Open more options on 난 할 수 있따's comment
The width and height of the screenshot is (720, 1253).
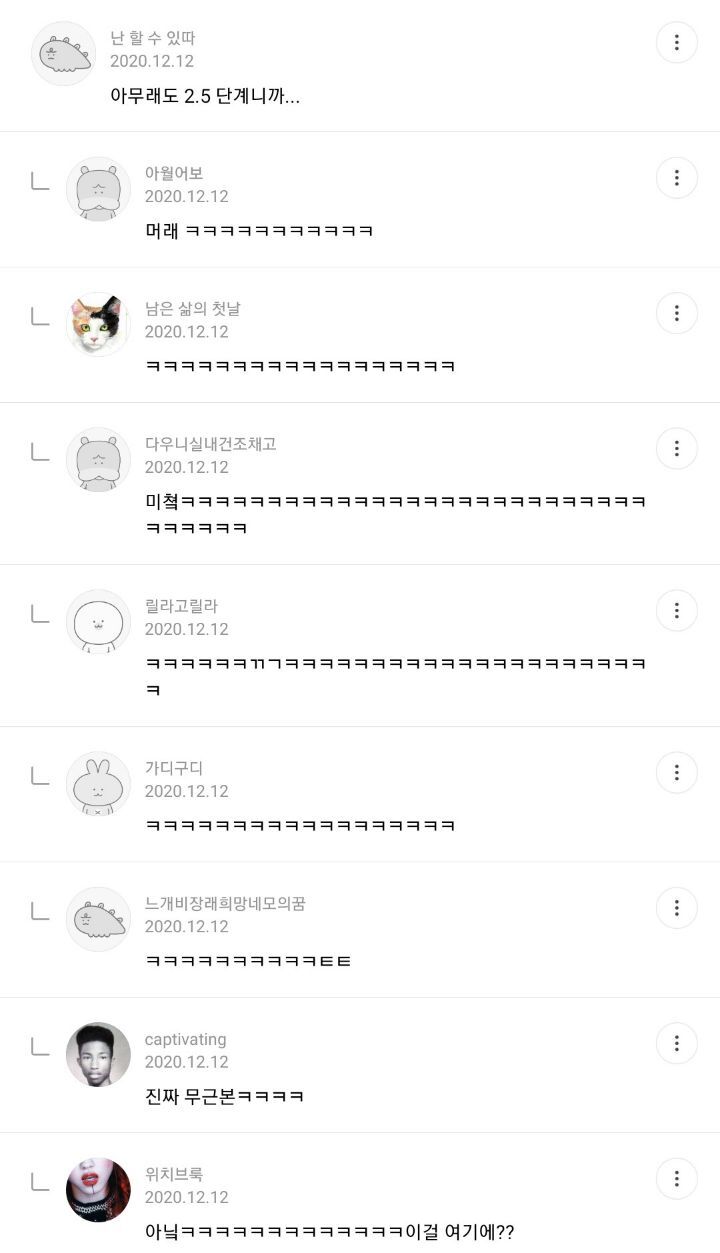[677, 42]
